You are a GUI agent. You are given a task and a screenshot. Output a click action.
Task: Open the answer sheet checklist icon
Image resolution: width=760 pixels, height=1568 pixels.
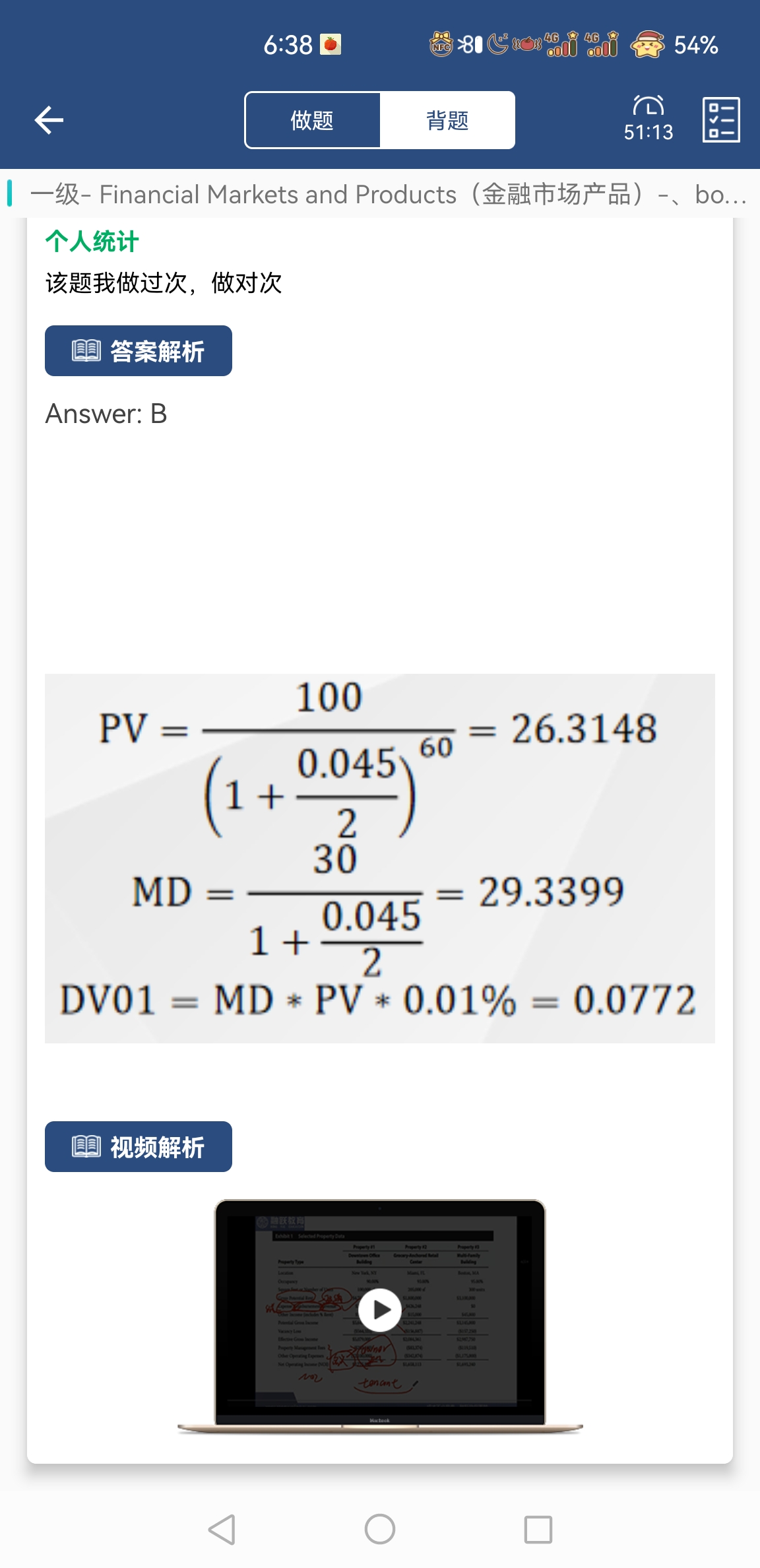click(720, 120)
